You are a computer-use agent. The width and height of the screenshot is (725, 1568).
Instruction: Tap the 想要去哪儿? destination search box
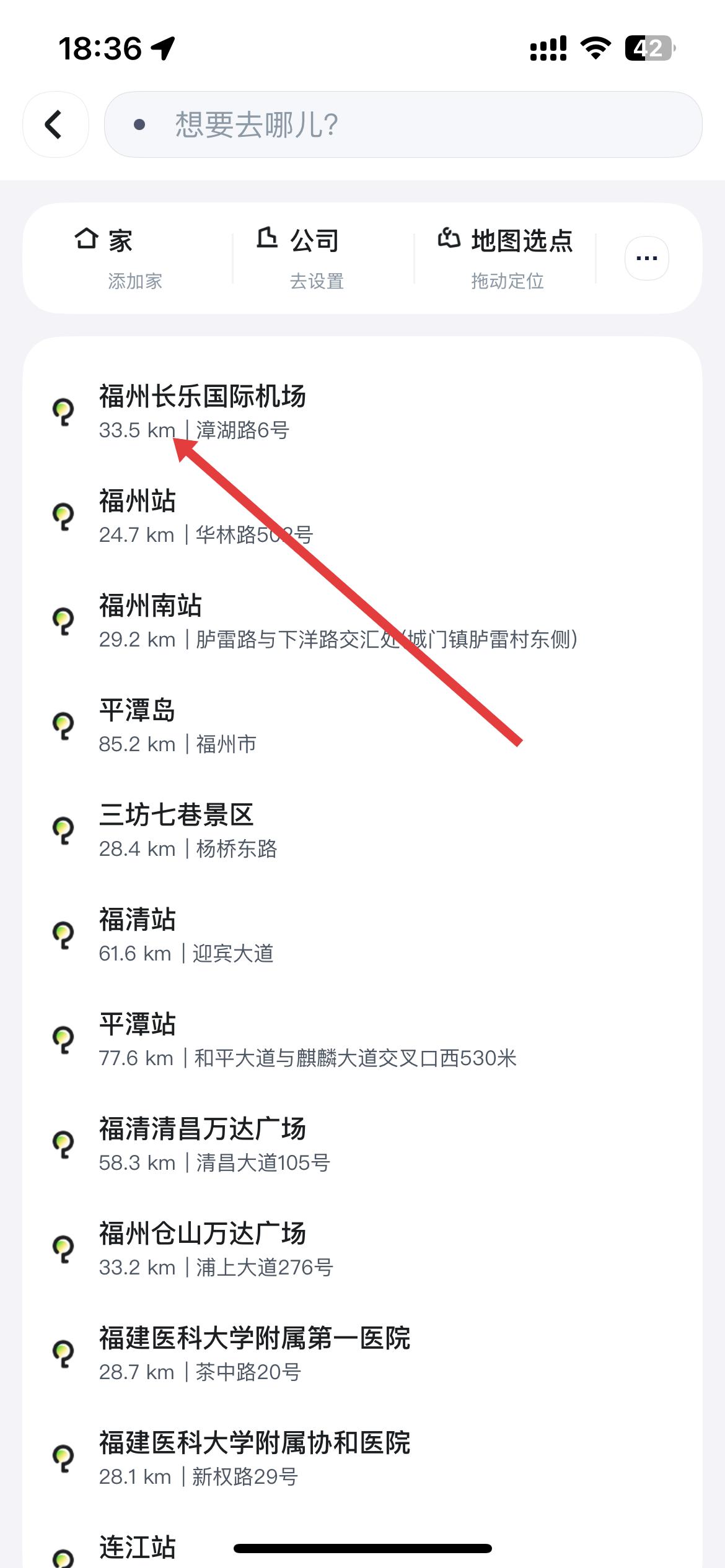point(403,124)
